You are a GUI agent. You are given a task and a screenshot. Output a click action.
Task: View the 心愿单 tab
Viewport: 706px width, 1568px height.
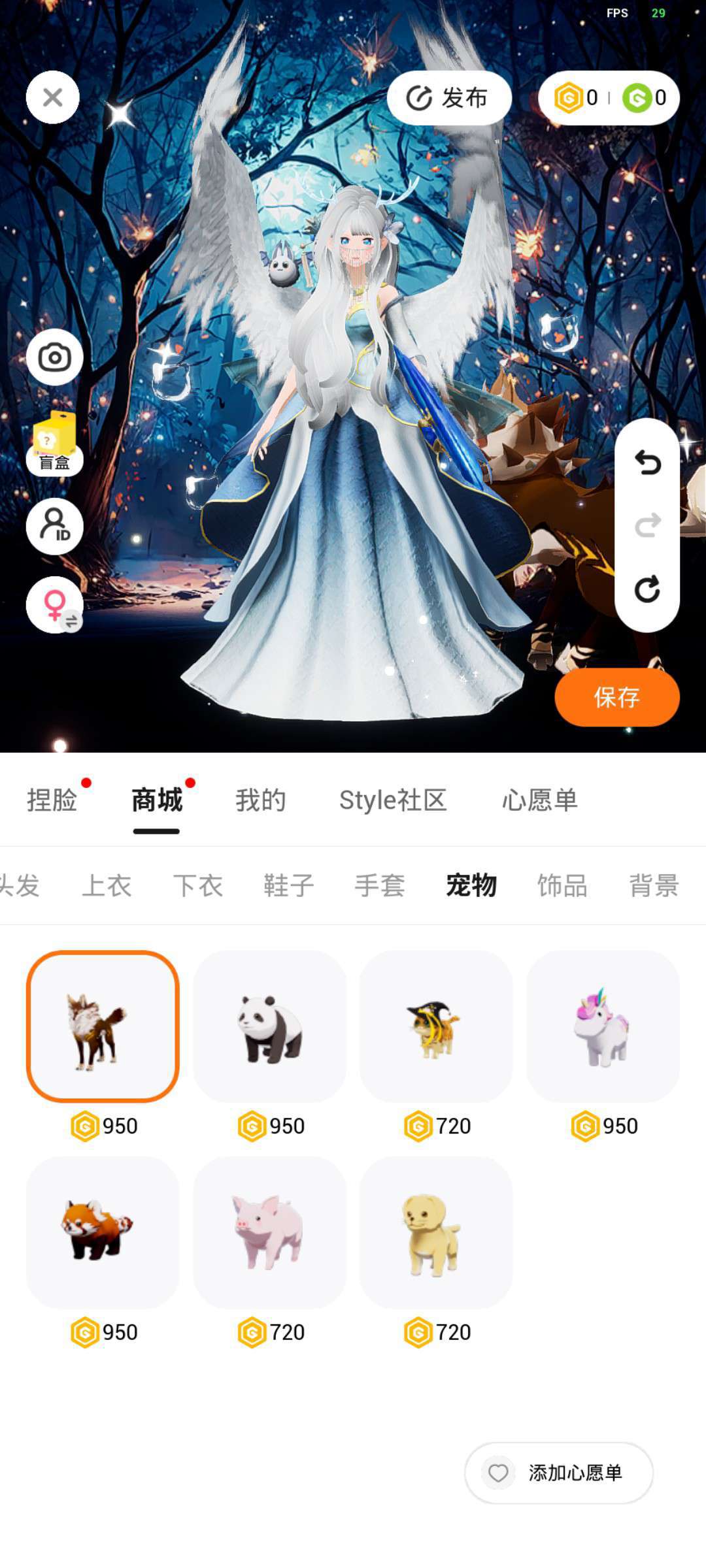point(540,800)
